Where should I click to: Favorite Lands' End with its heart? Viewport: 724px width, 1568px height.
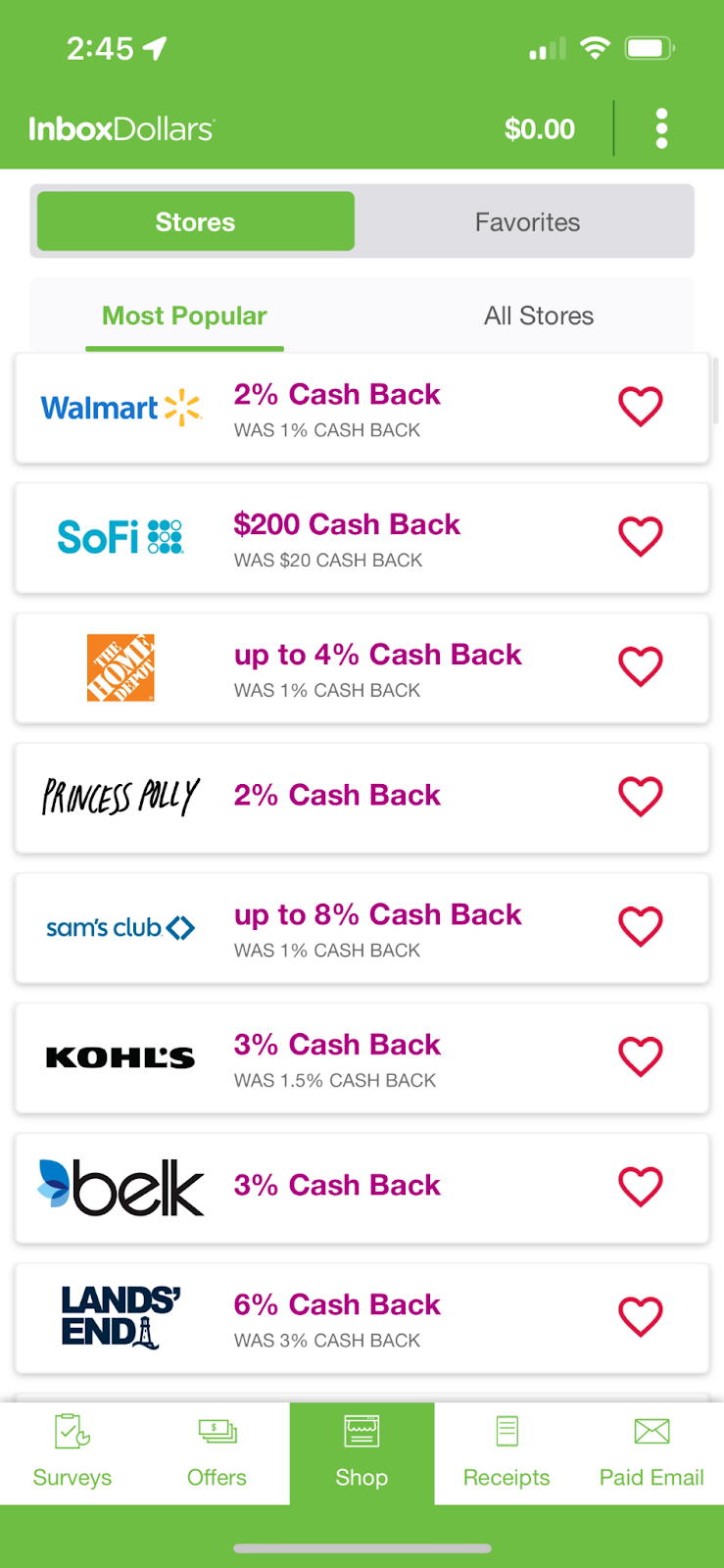point(641,1316)
